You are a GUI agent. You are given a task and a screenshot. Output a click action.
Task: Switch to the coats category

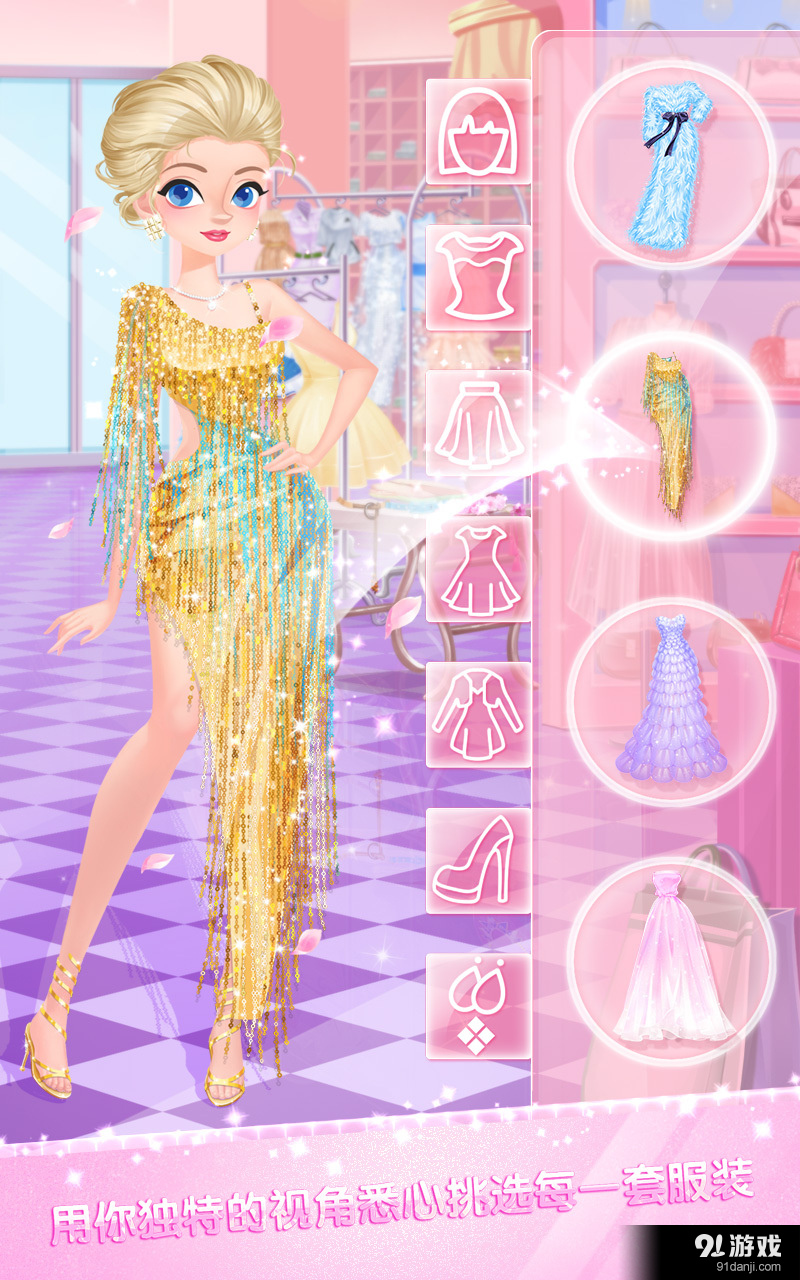[x=479, y=714]
